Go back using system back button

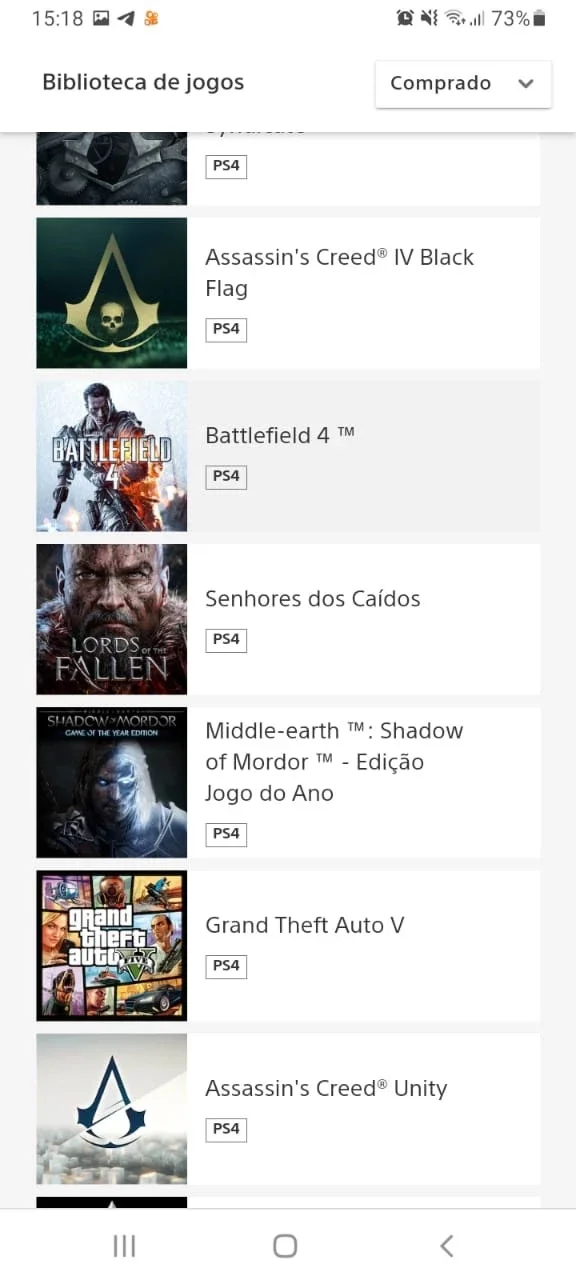pyautogui.click(x=447, y=1245)
